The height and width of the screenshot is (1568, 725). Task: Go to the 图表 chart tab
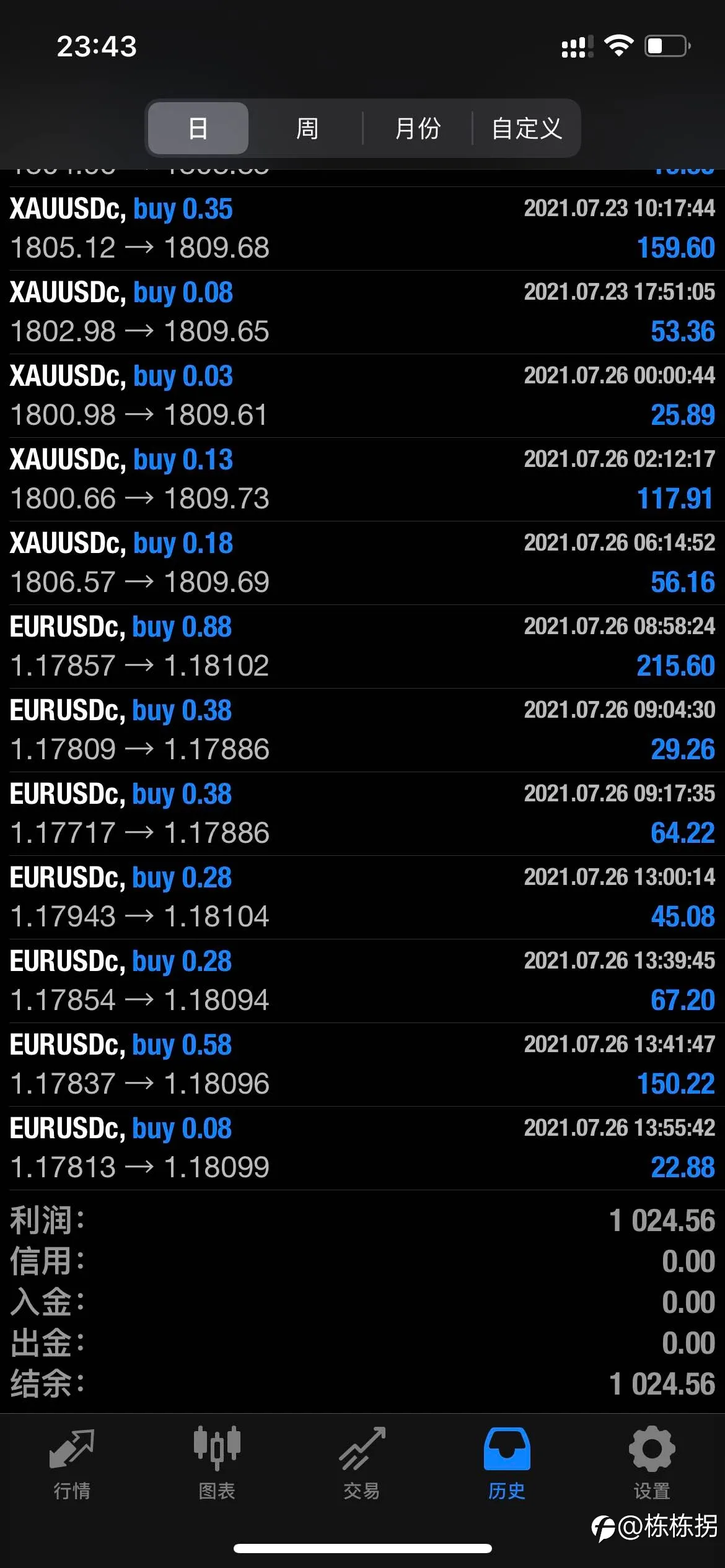[217, 1464]
